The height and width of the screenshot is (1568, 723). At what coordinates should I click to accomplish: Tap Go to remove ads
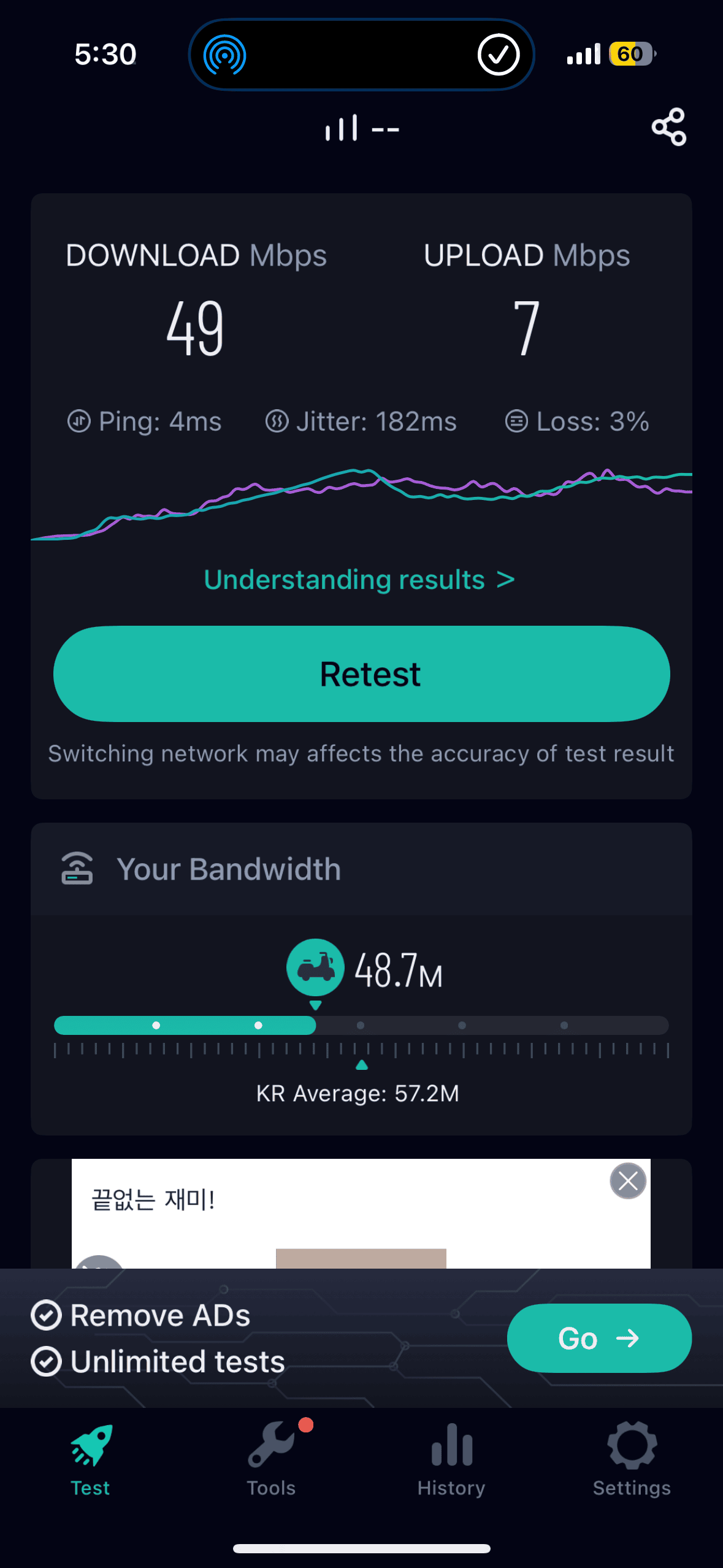[599, 1338]
